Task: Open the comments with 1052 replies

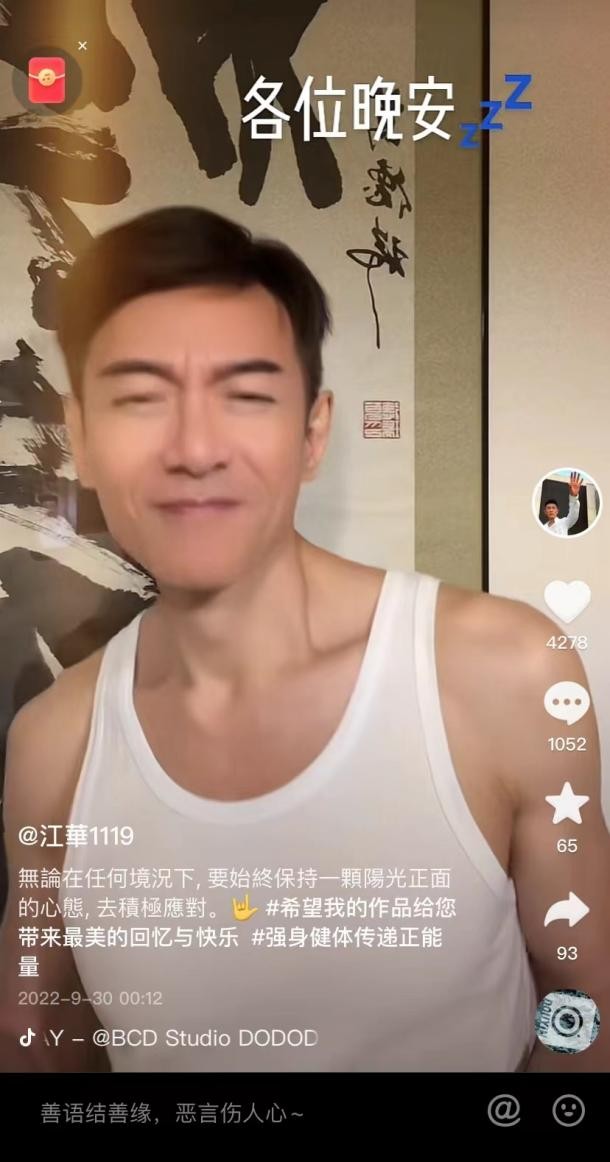Action: click(x=566, y=703)
